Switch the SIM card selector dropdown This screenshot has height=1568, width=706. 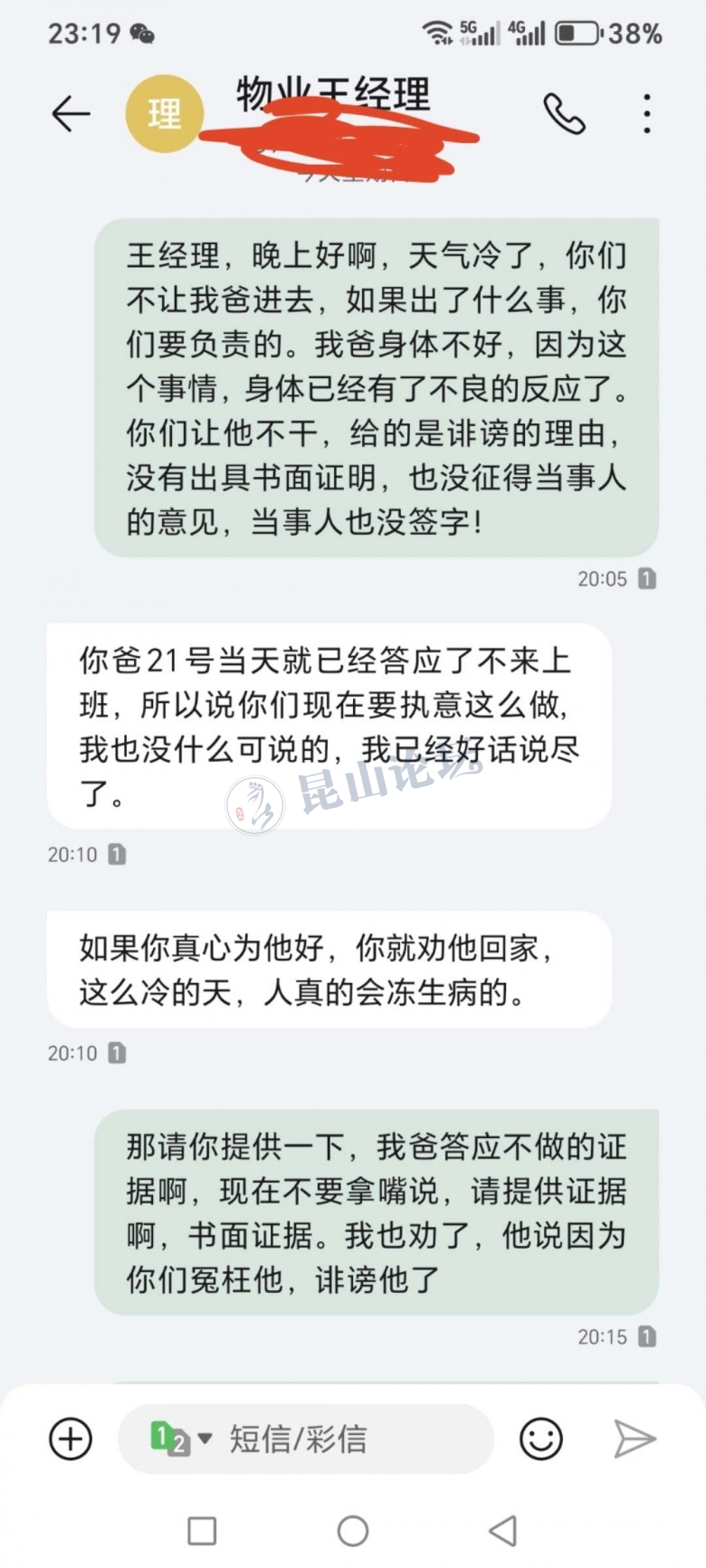pos(180,1438)
